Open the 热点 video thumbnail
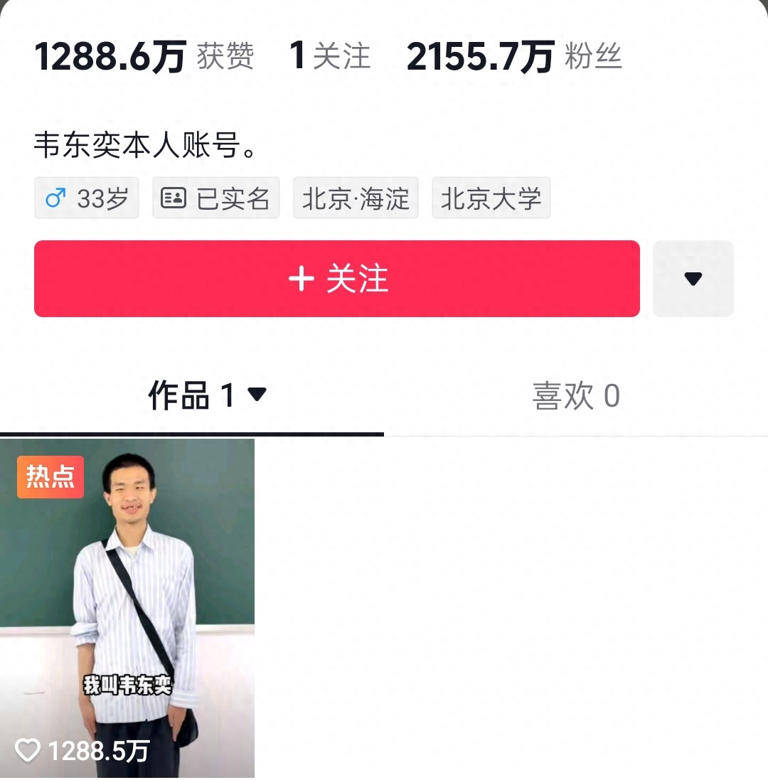The width and height of the screenshot is (768, 780). (x=127, y=607)
